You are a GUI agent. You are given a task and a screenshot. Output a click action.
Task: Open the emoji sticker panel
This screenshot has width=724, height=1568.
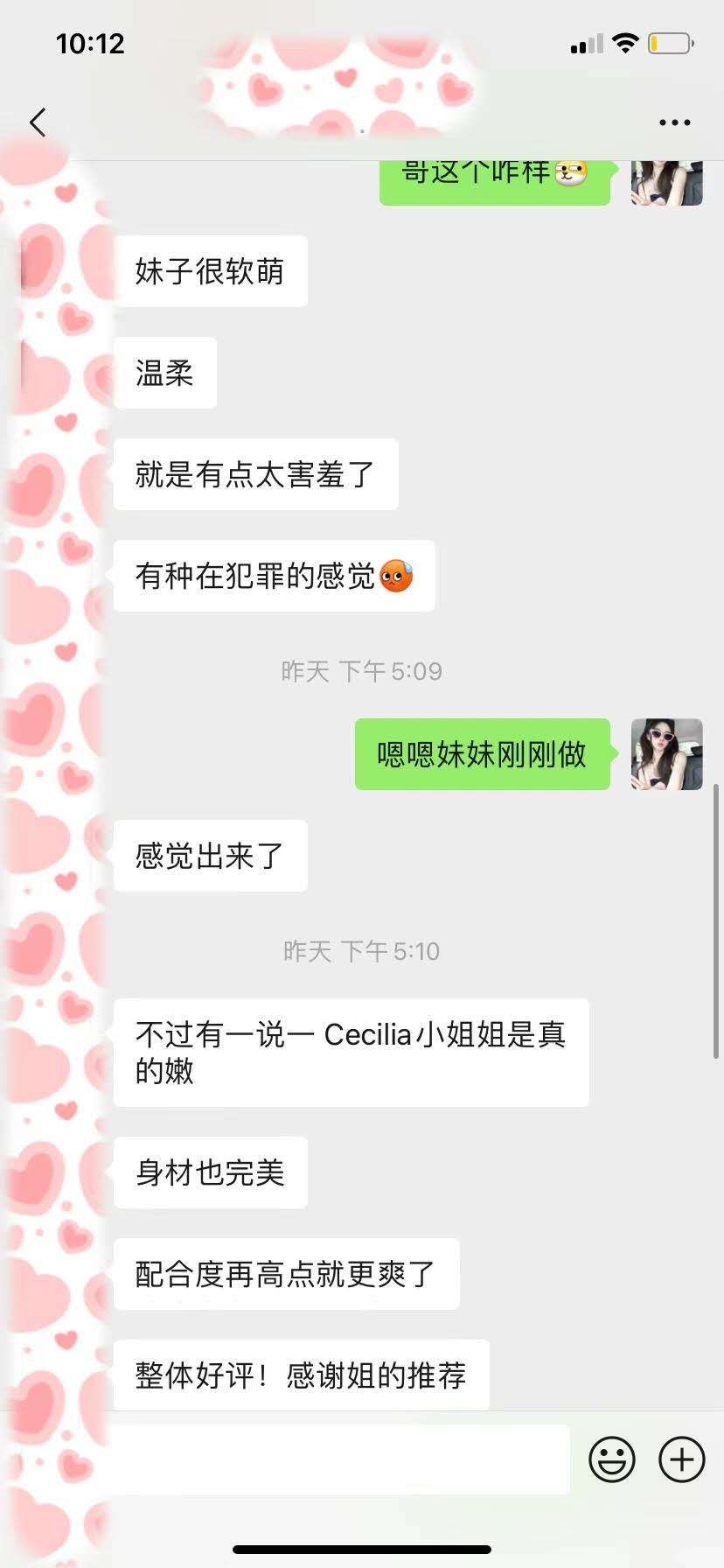(611, 1459)
